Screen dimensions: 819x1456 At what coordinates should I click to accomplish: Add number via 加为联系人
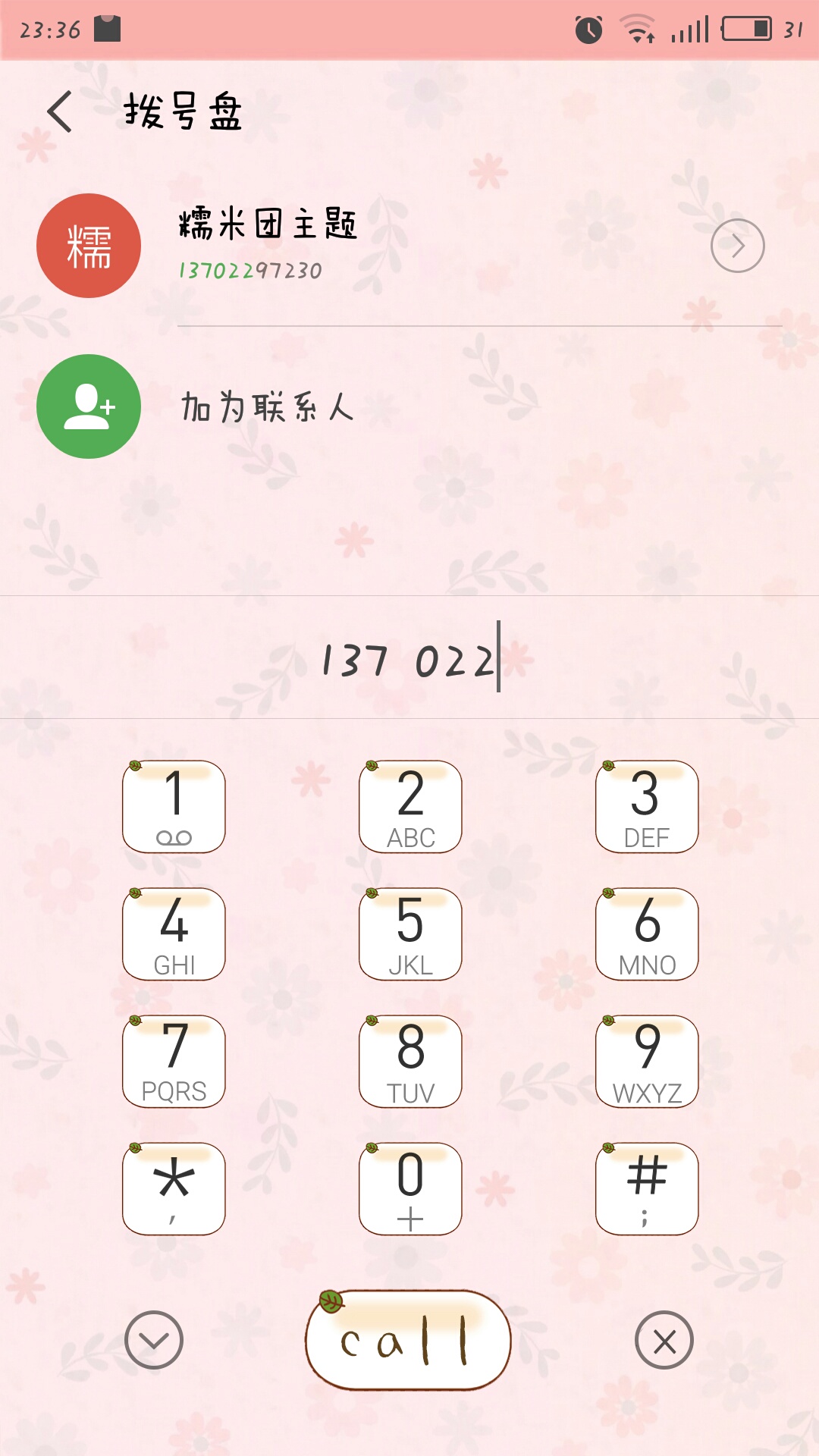point(265,407)
